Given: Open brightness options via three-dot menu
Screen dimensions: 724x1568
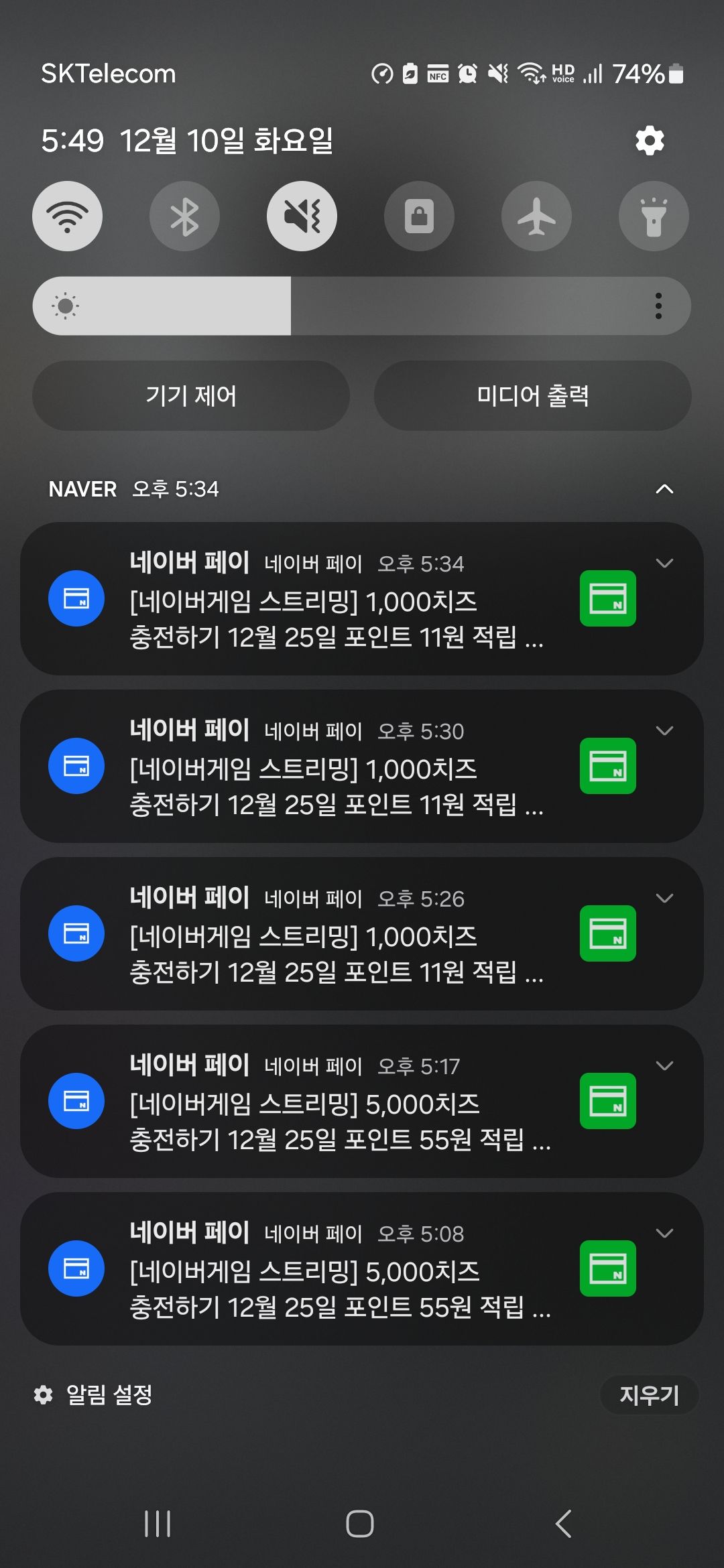Looking at the screenshot, I should [658, 306].
